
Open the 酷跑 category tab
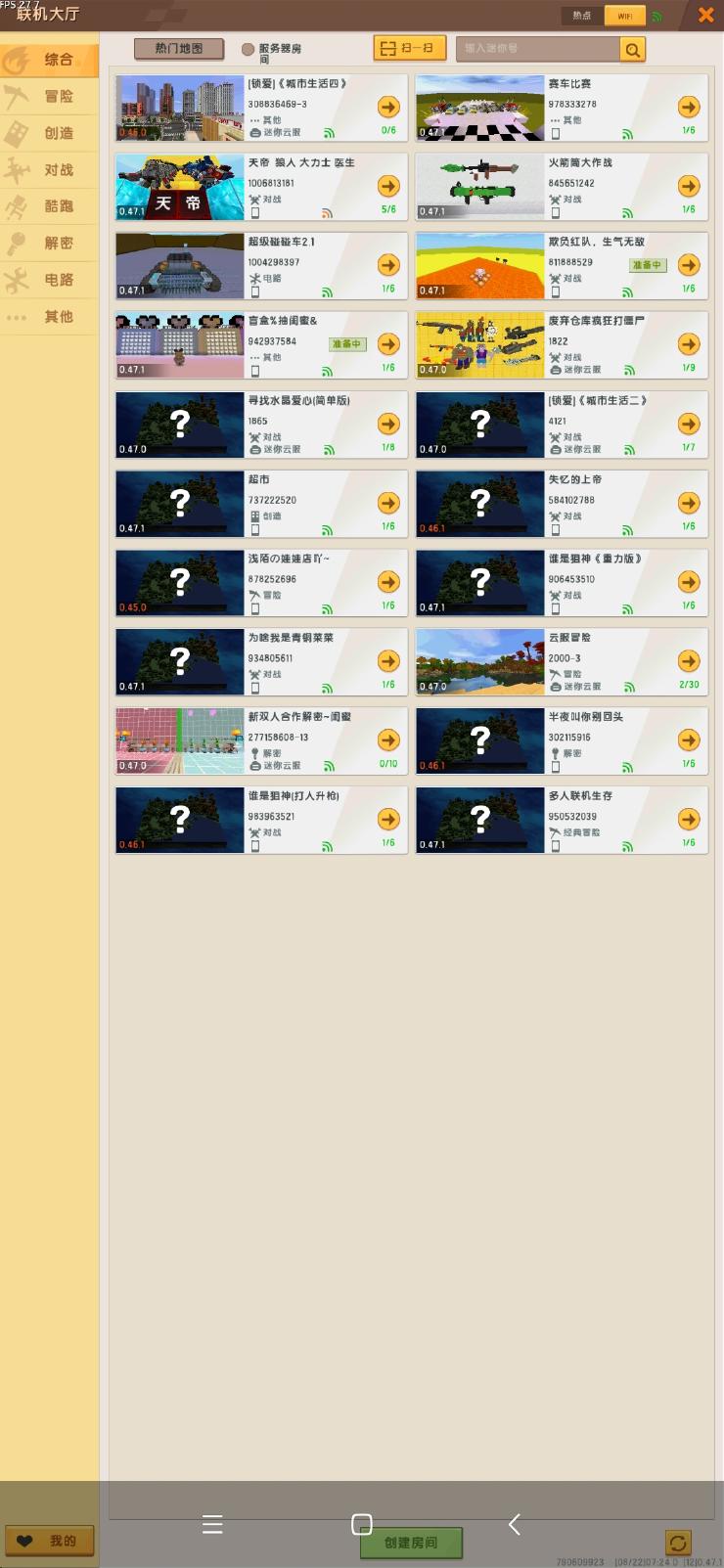tap(49, 206)
